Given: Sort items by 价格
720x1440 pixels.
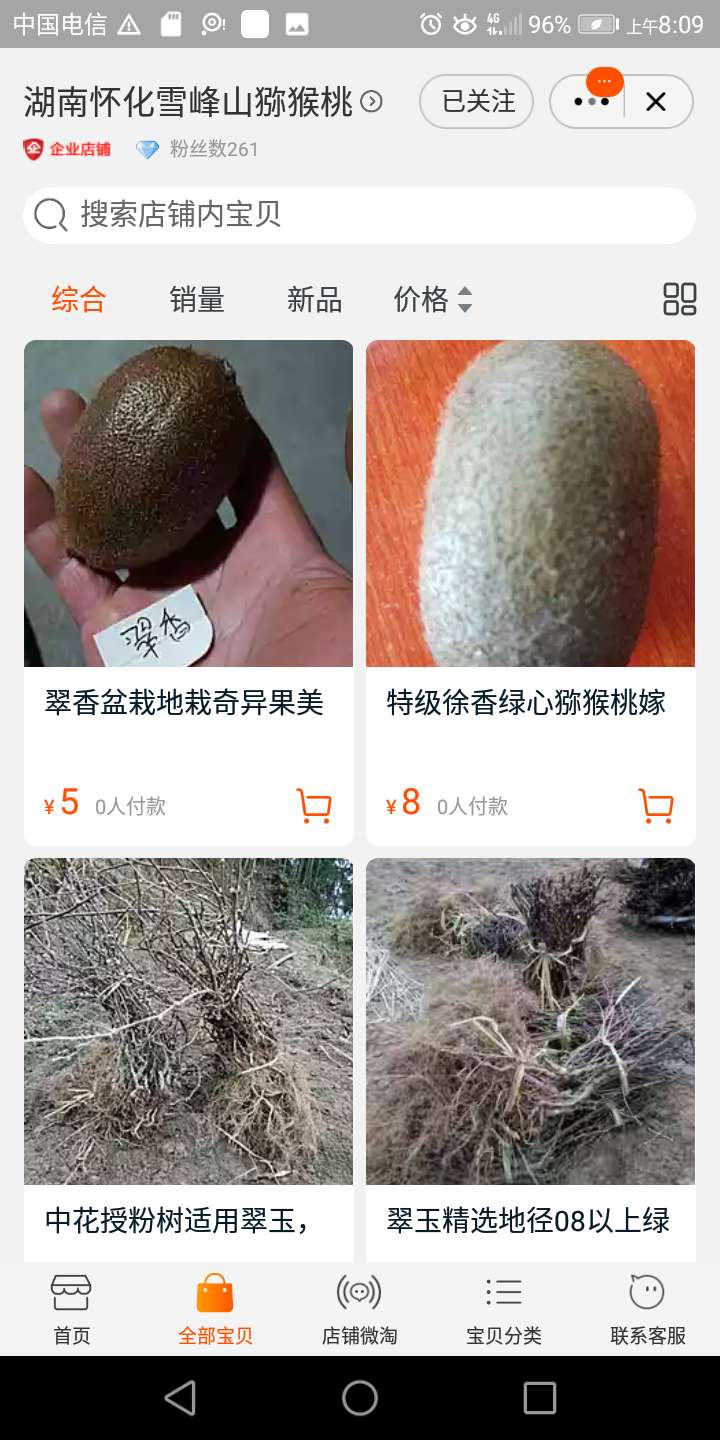Looking at the screenshot, I should [432, 299].
